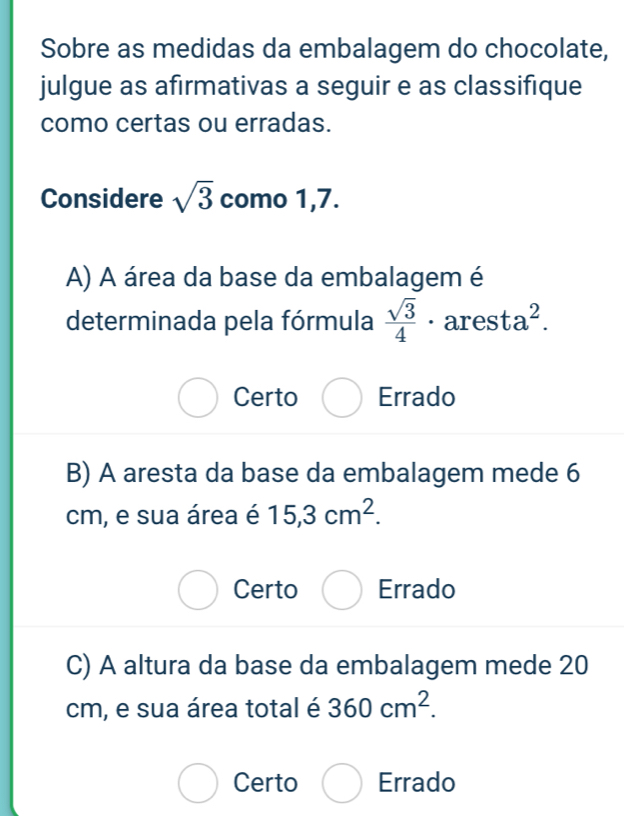
Task: Mark statement A as Errado
Action: [343, 398]
